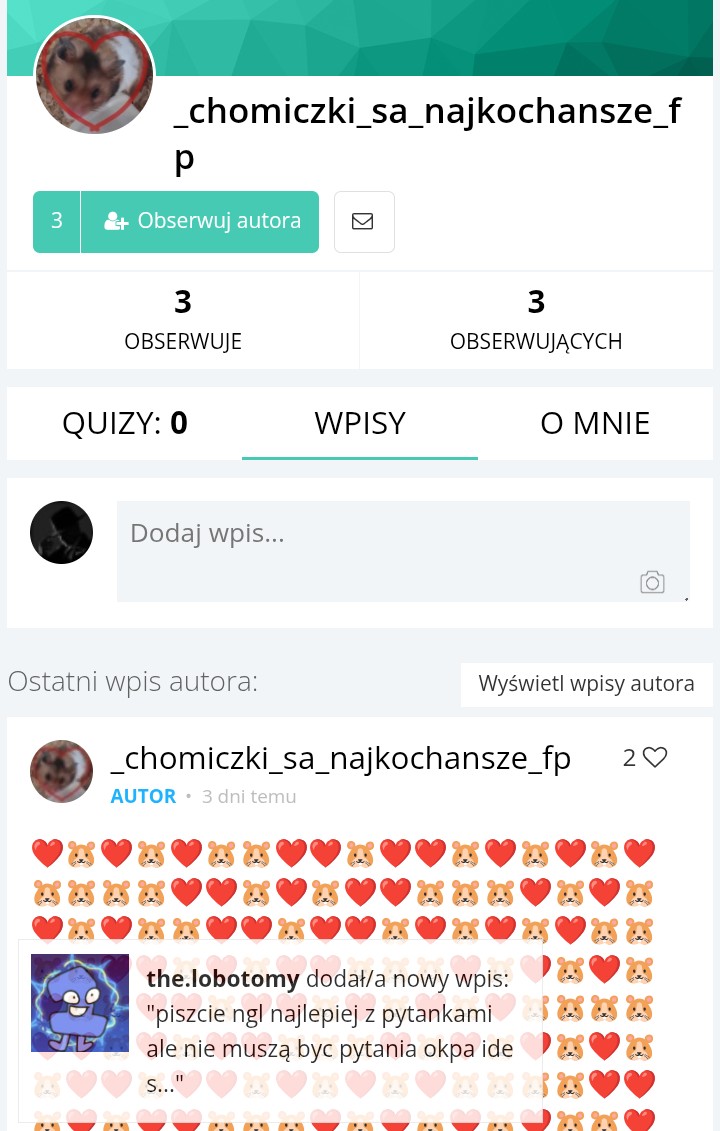
Task: View the OBSERWUJĄCYCH followers list
Action: pyautogui.click(x=536, y=320)
